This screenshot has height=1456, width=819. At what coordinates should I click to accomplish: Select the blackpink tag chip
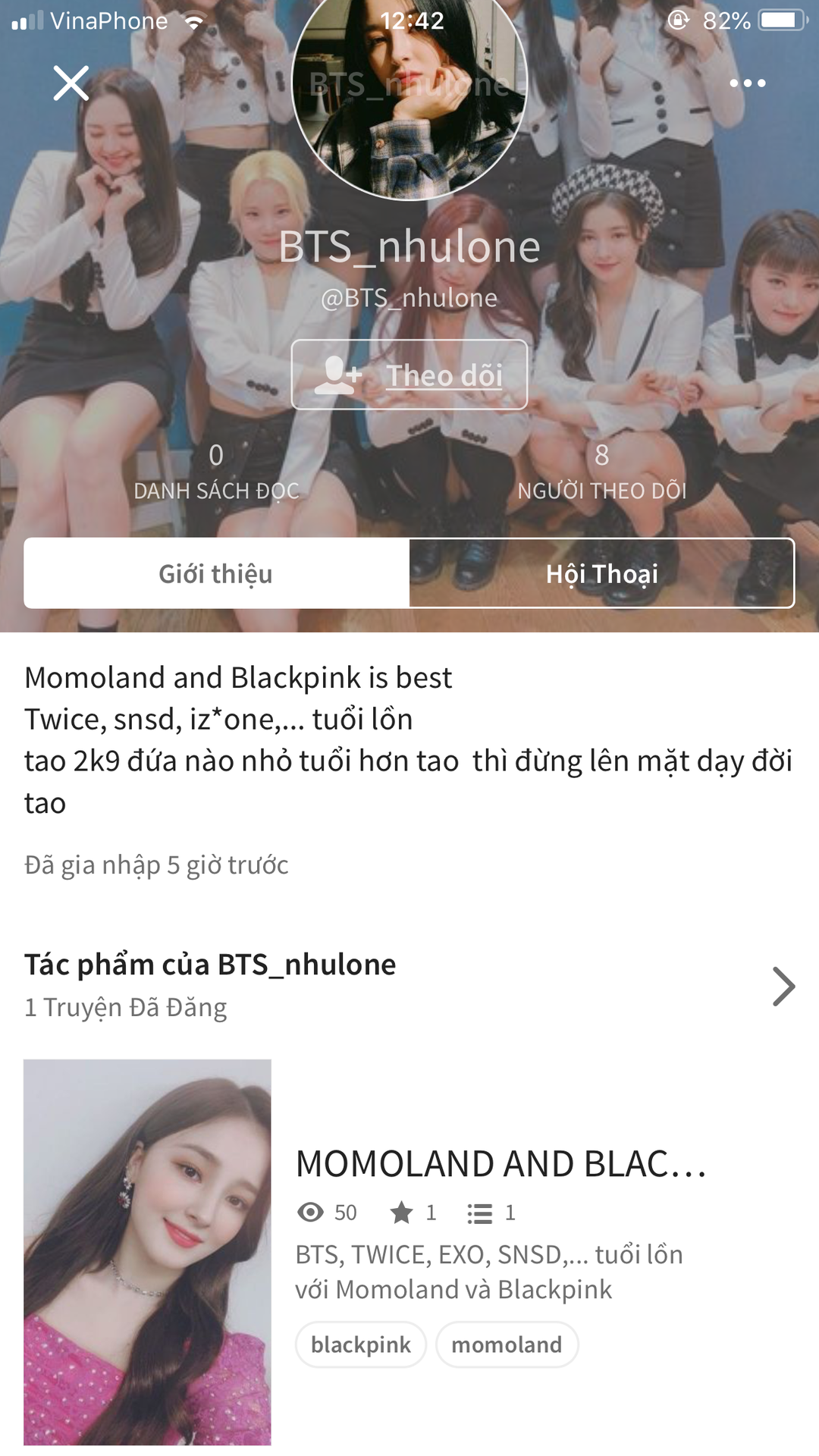[x=361, y=1345]
